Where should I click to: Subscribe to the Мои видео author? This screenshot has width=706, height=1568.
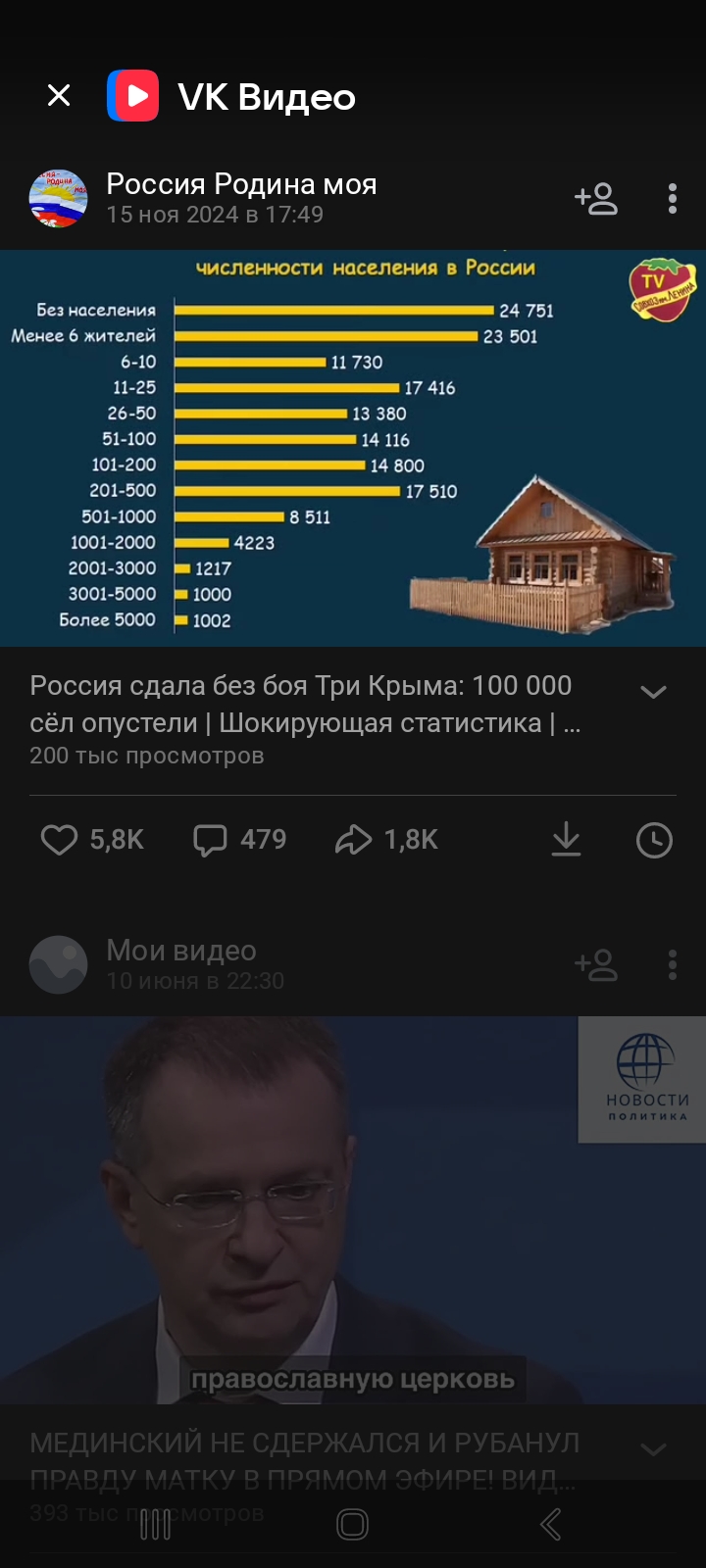(596, 964)
